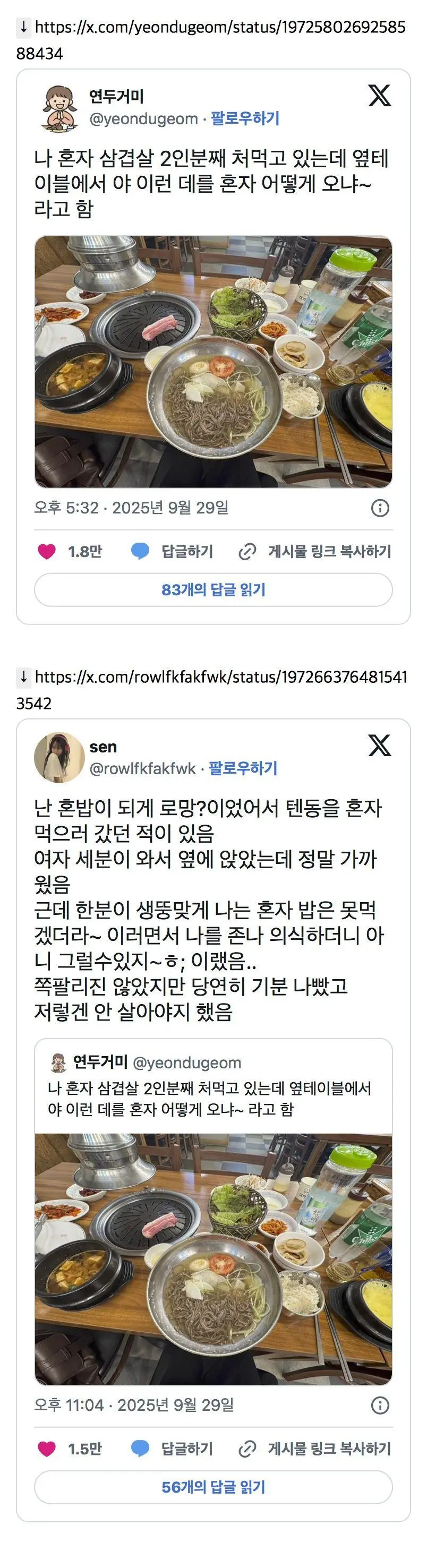Reply to sen's tweet via 답글하기

click(173, 1449)
